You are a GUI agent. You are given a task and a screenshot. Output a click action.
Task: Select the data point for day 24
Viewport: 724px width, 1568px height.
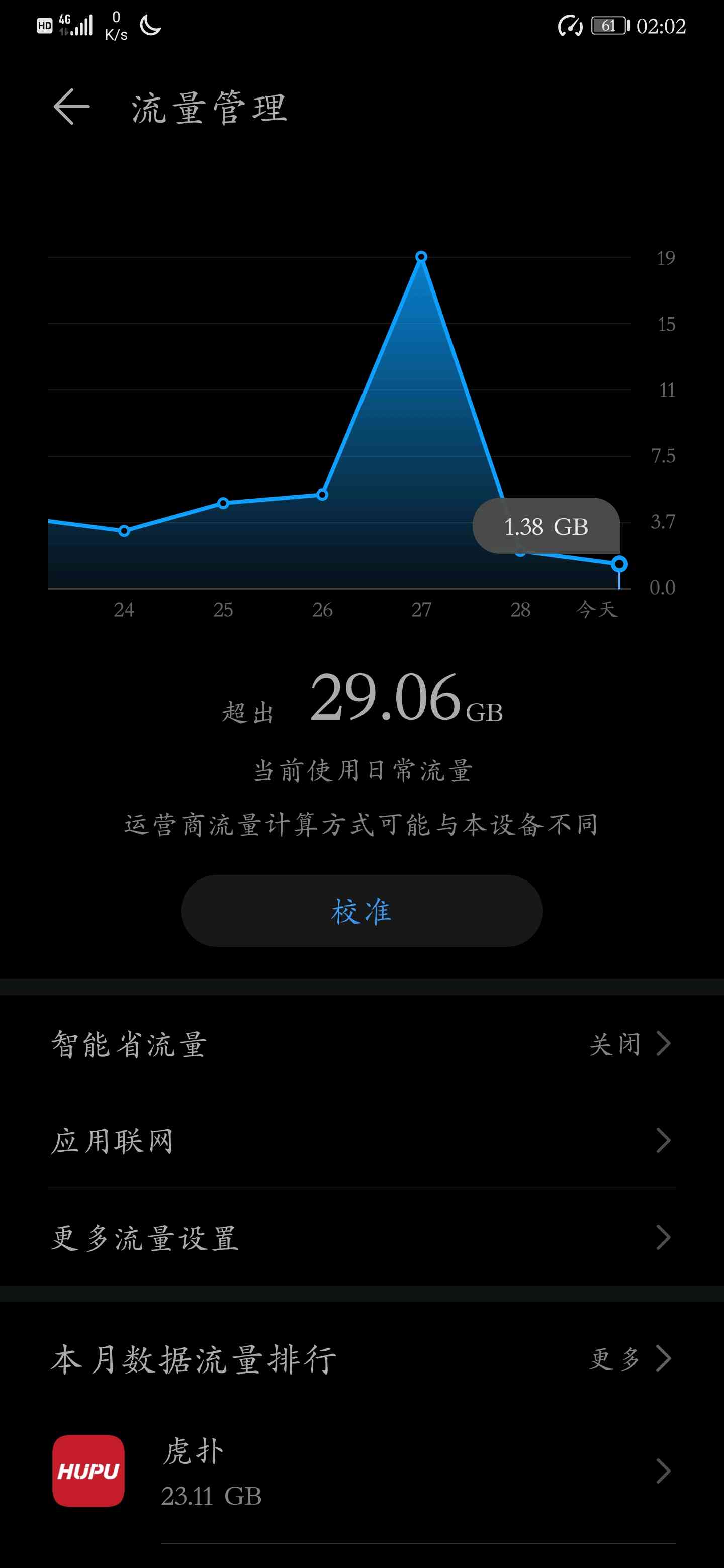click(124, 531)
